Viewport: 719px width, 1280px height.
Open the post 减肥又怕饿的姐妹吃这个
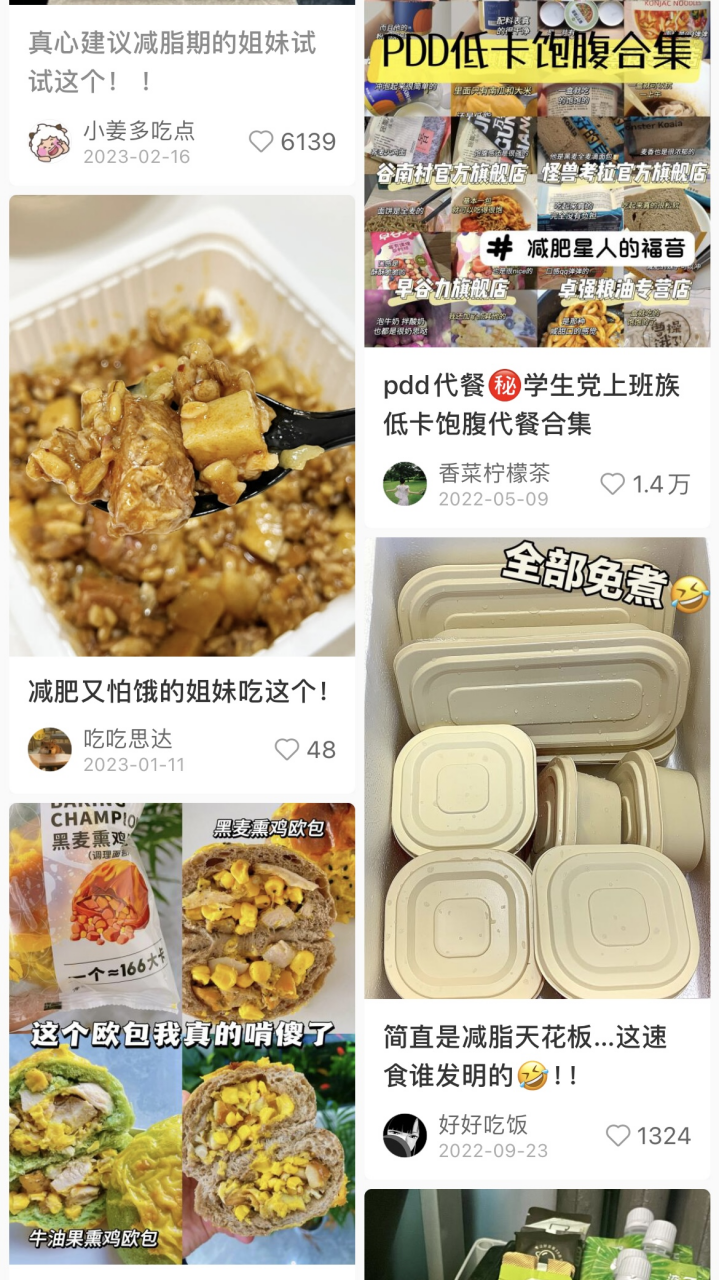(182, 425)
